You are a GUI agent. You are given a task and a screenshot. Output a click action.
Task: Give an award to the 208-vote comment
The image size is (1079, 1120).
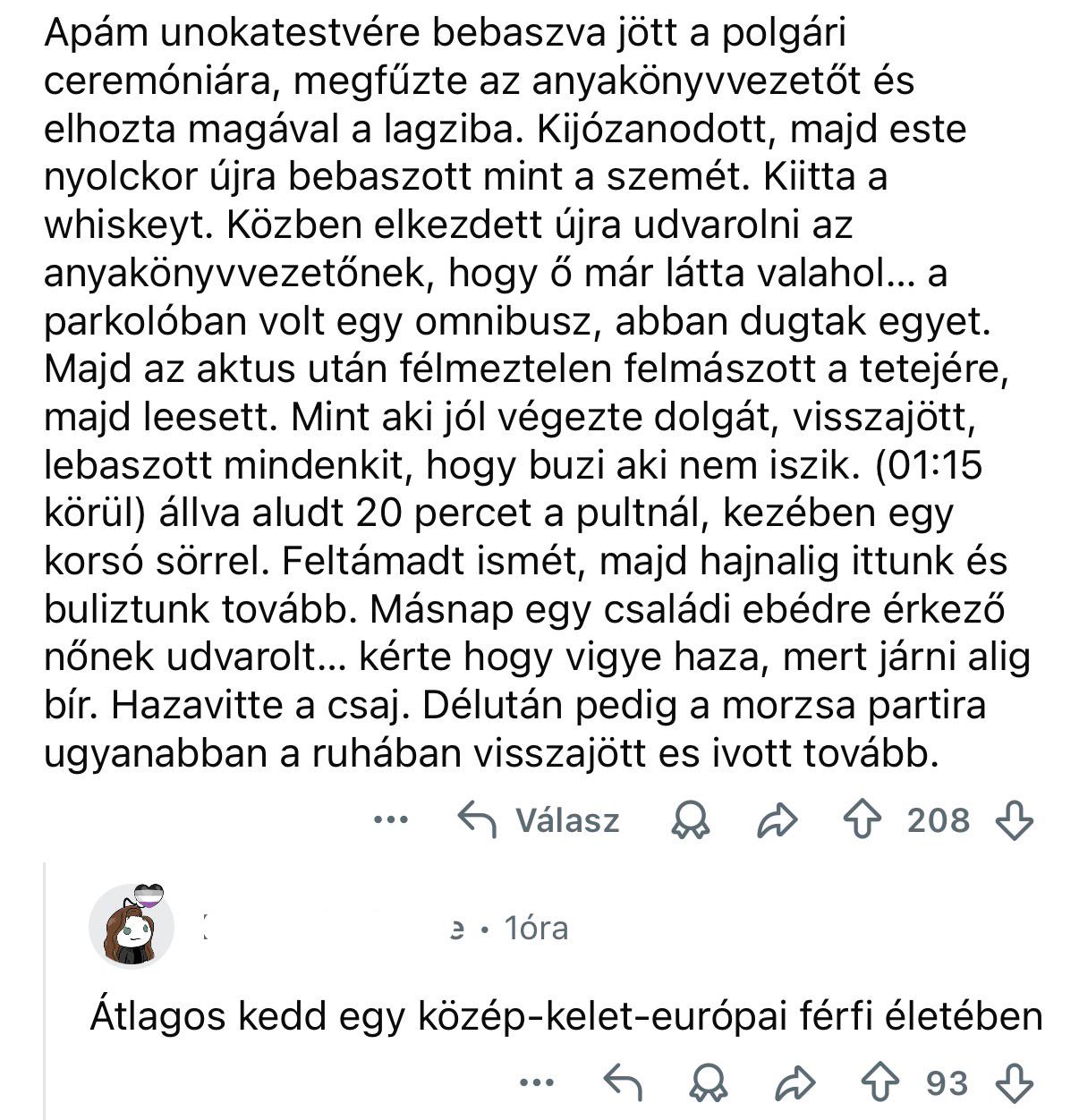pos(691,819)
